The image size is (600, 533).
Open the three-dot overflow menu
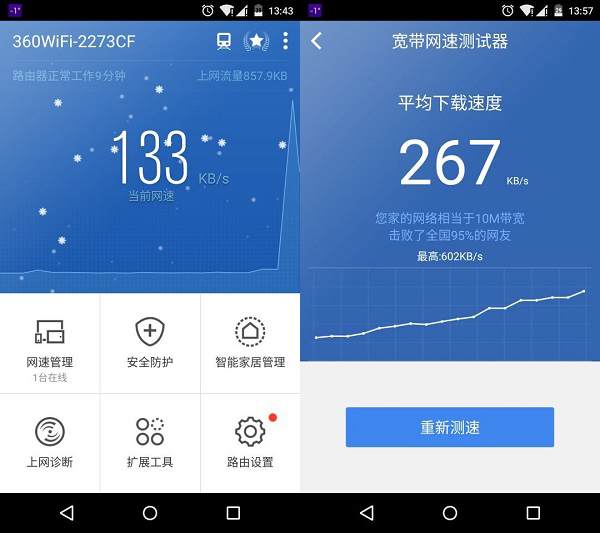[x=285, y=41]
